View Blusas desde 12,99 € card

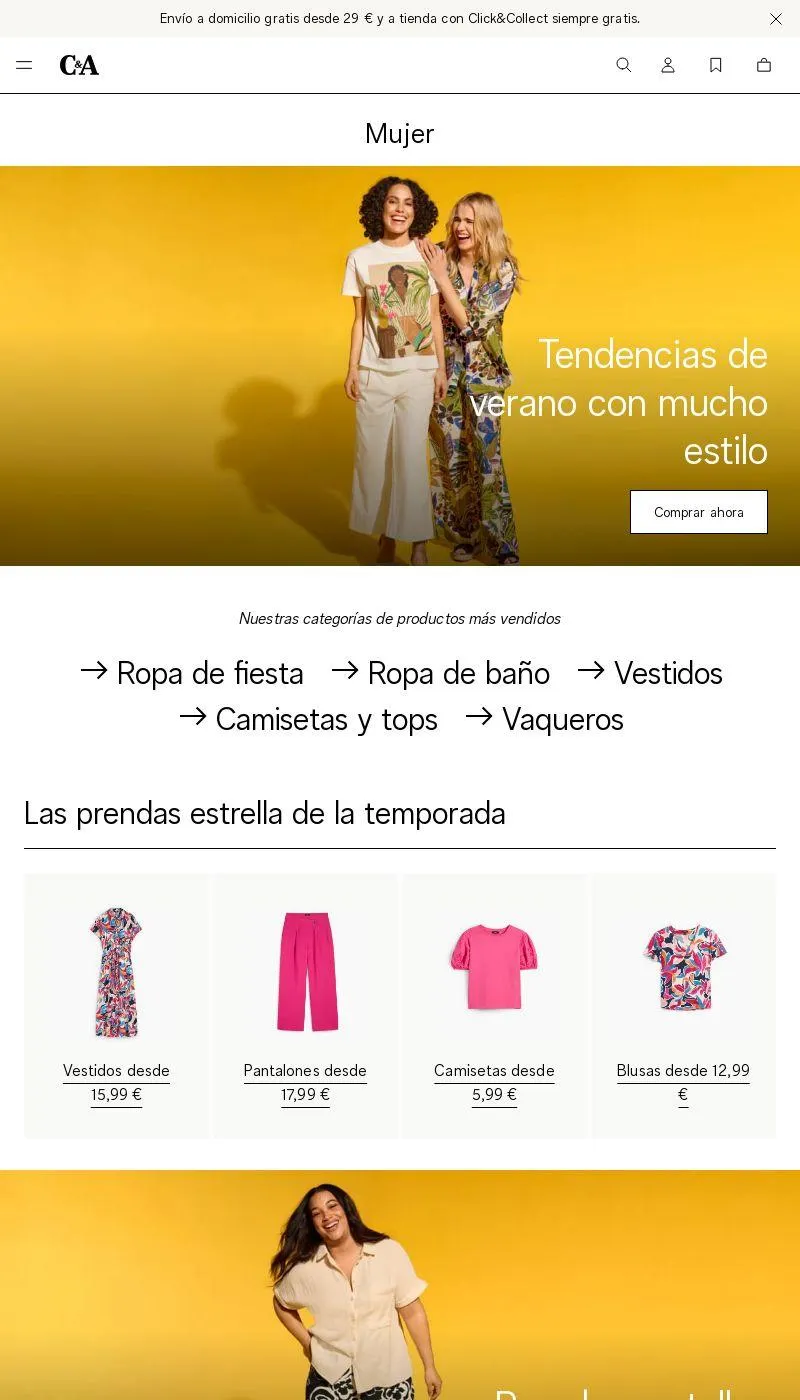(684, 1006)
